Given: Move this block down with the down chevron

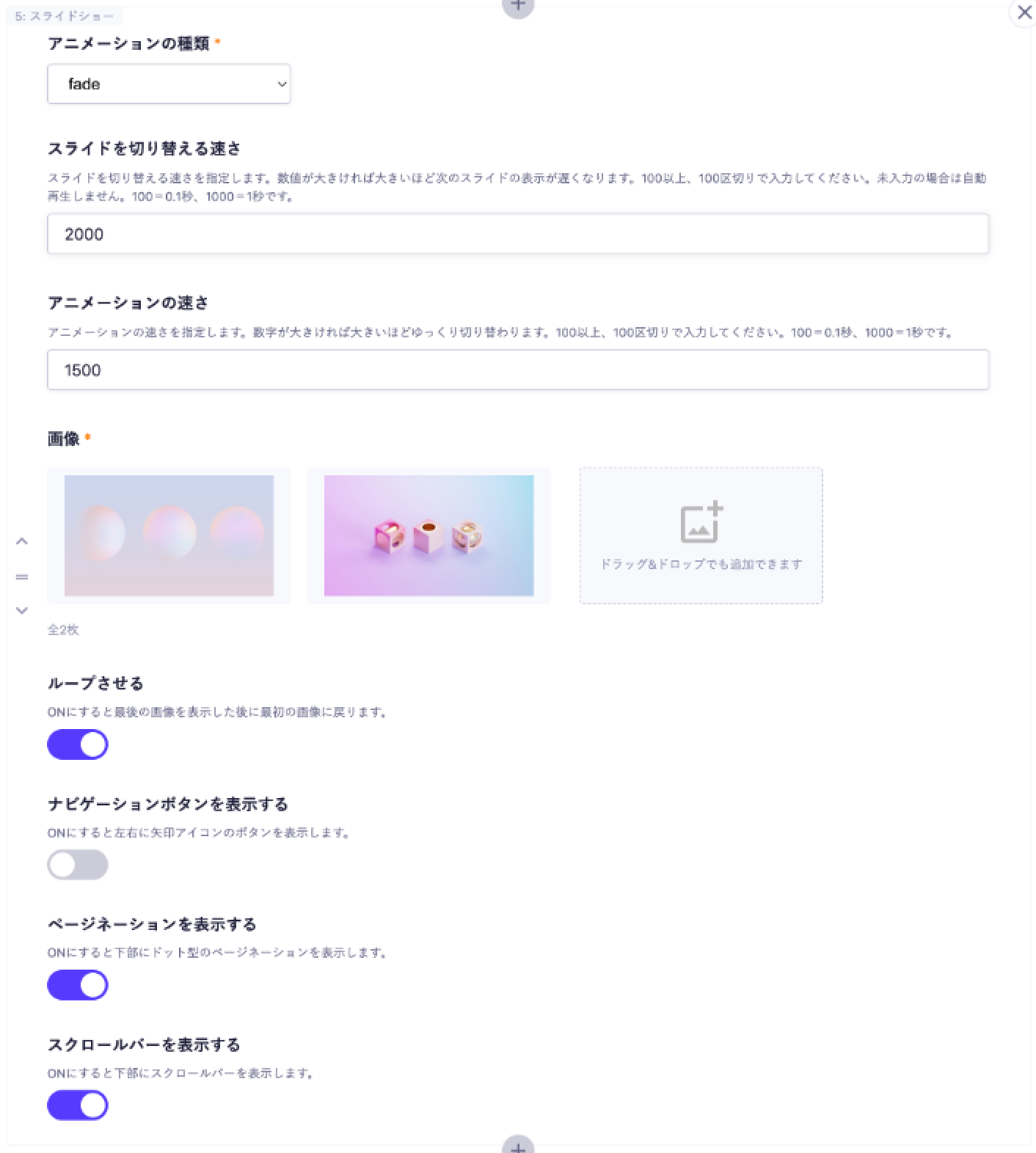Looking at the screenshot, I should (22, 610).
